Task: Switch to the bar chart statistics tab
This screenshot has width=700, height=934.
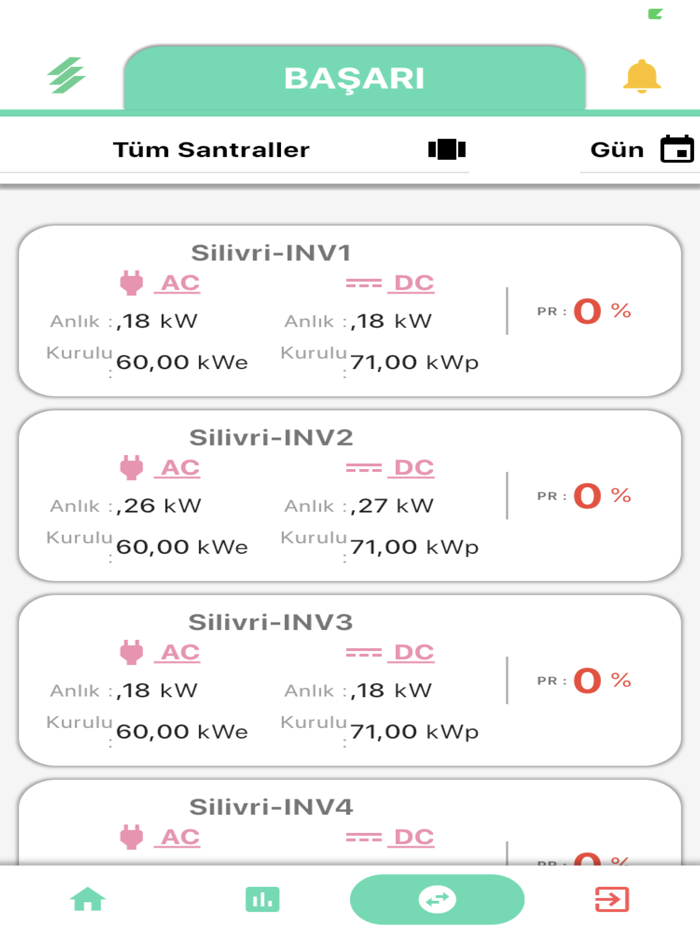Action: click(263, 899)
